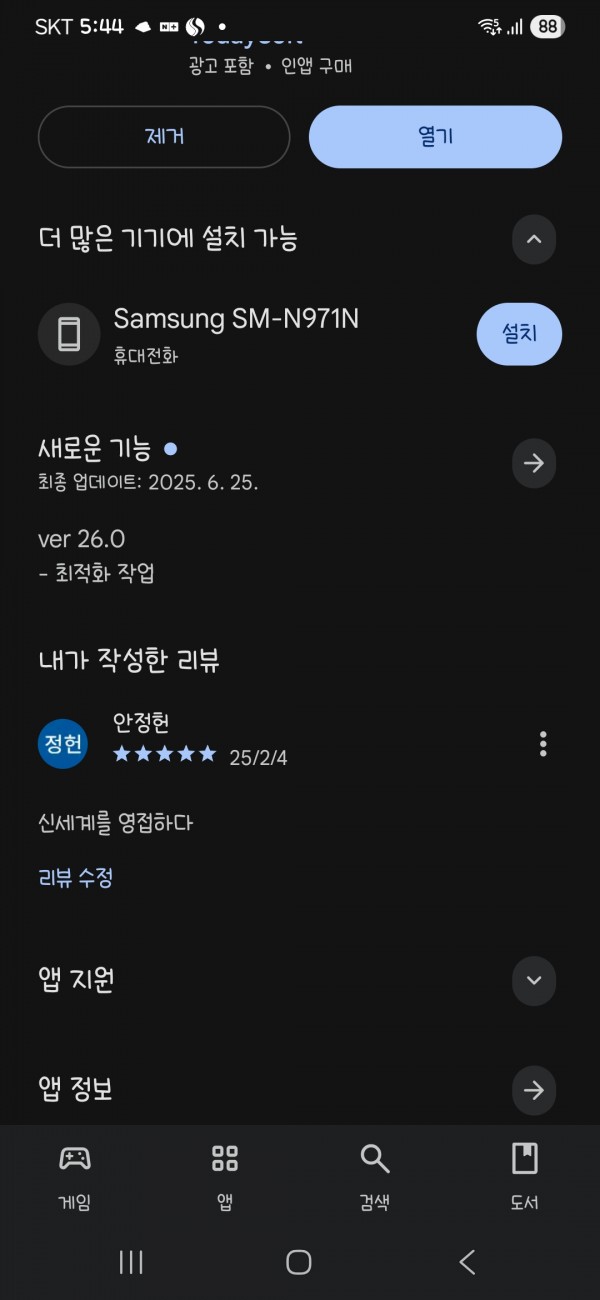
Task: Install on Samsung SM-N971N with 설치
Action: pos(519,334)
